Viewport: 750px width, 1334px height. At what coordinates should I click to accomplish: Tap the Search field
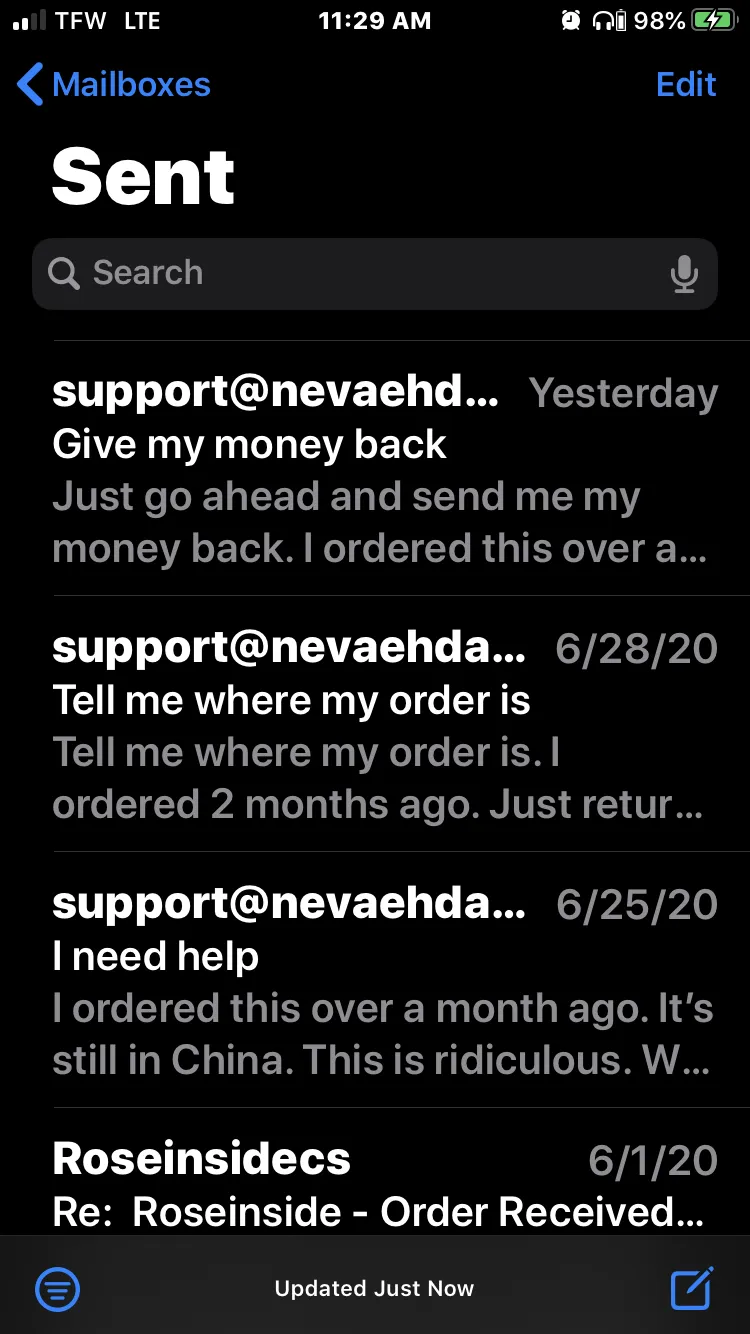375,273
